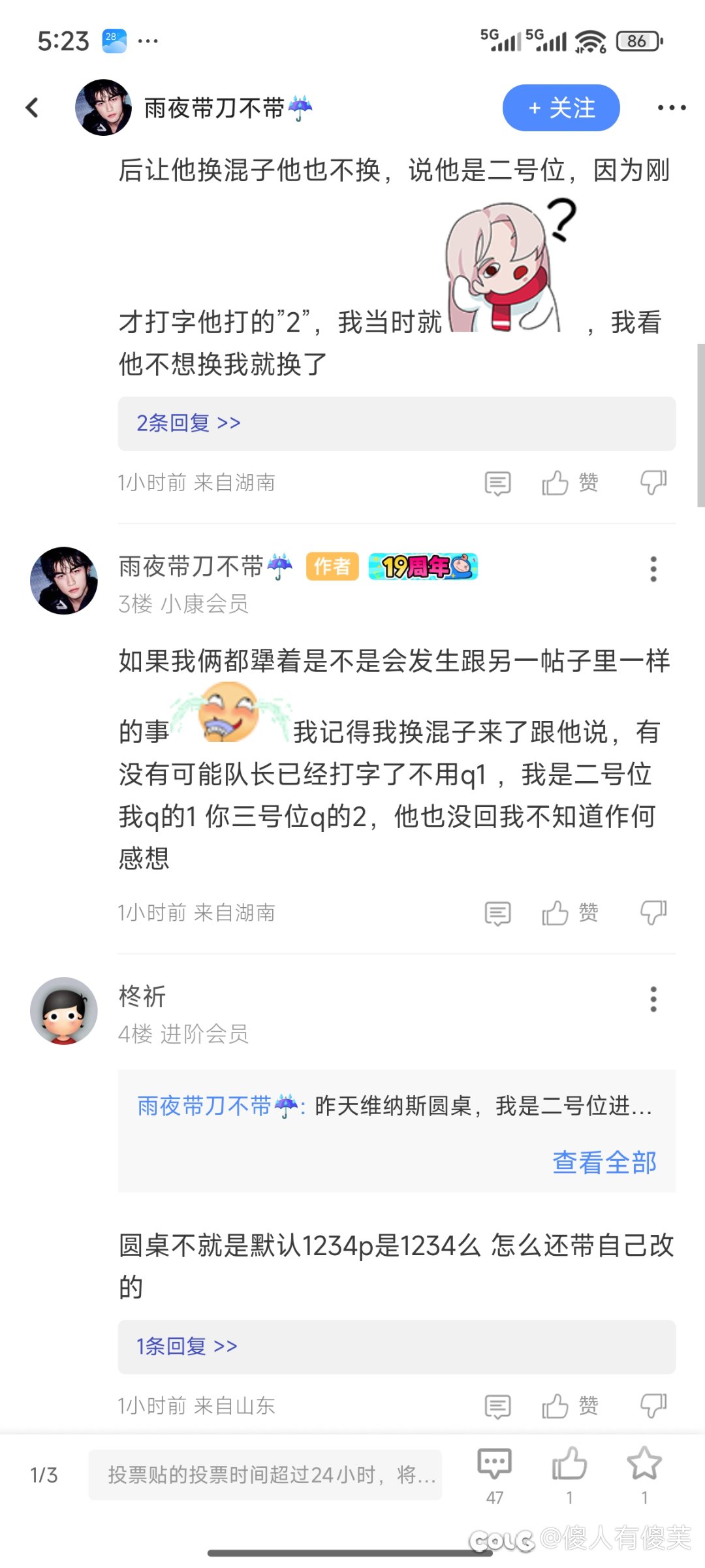Open the top-right three-dot overflow menu
This screenshot has height=1568, width=705.
tap(671, 108)
